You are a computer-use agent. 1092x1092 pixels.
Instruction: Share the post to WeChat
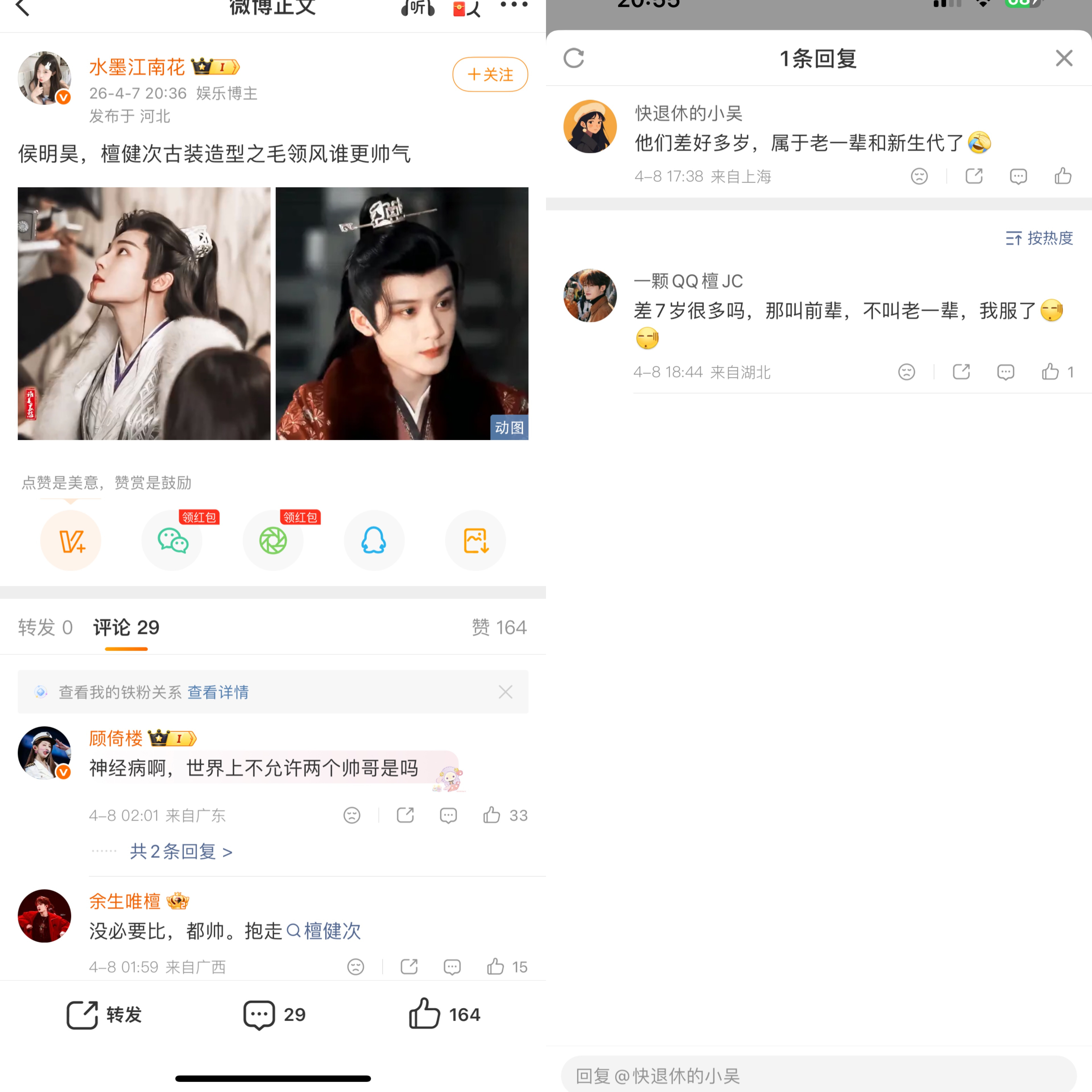point(172,540)
